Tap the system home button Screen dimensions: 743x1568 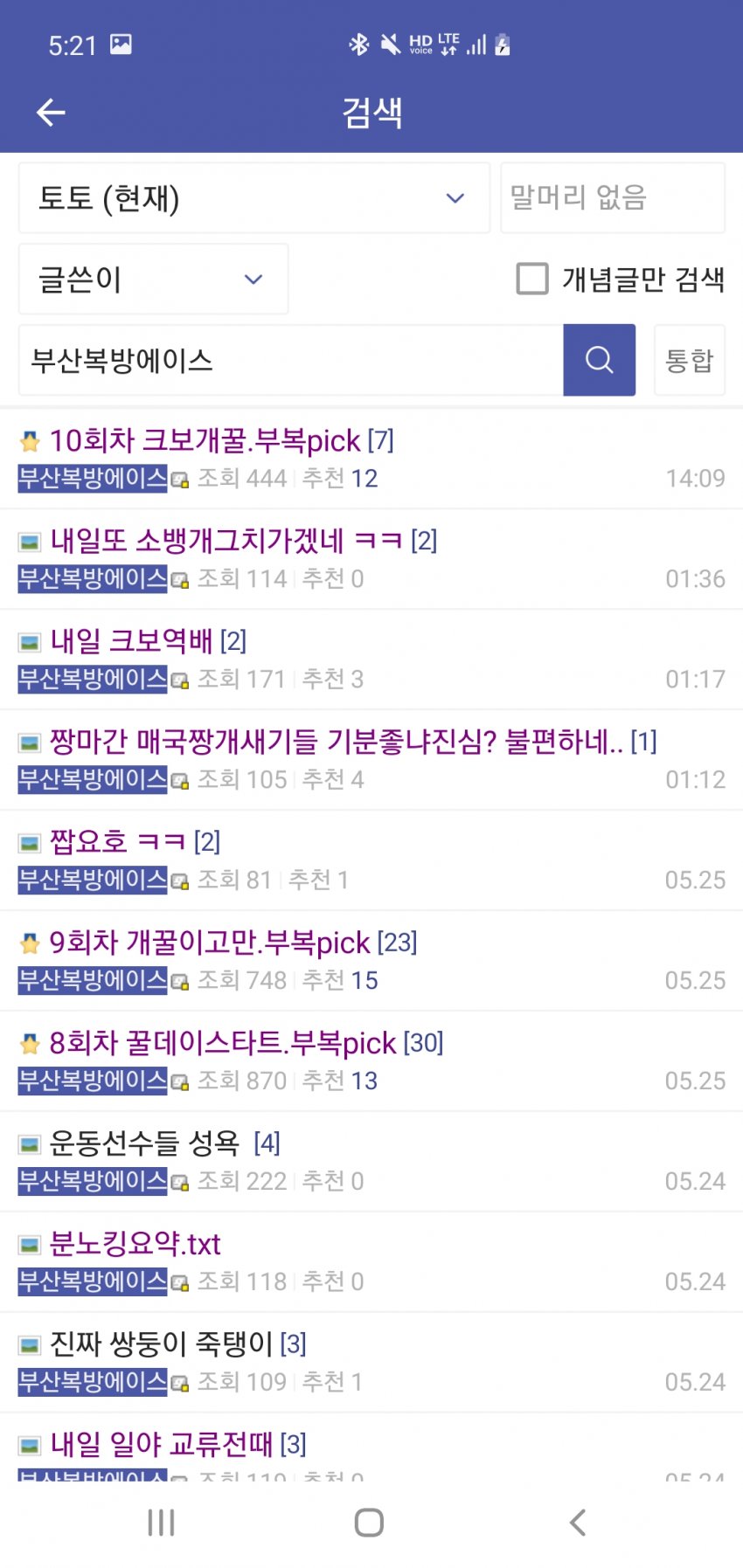click(x=369, y=1523)
